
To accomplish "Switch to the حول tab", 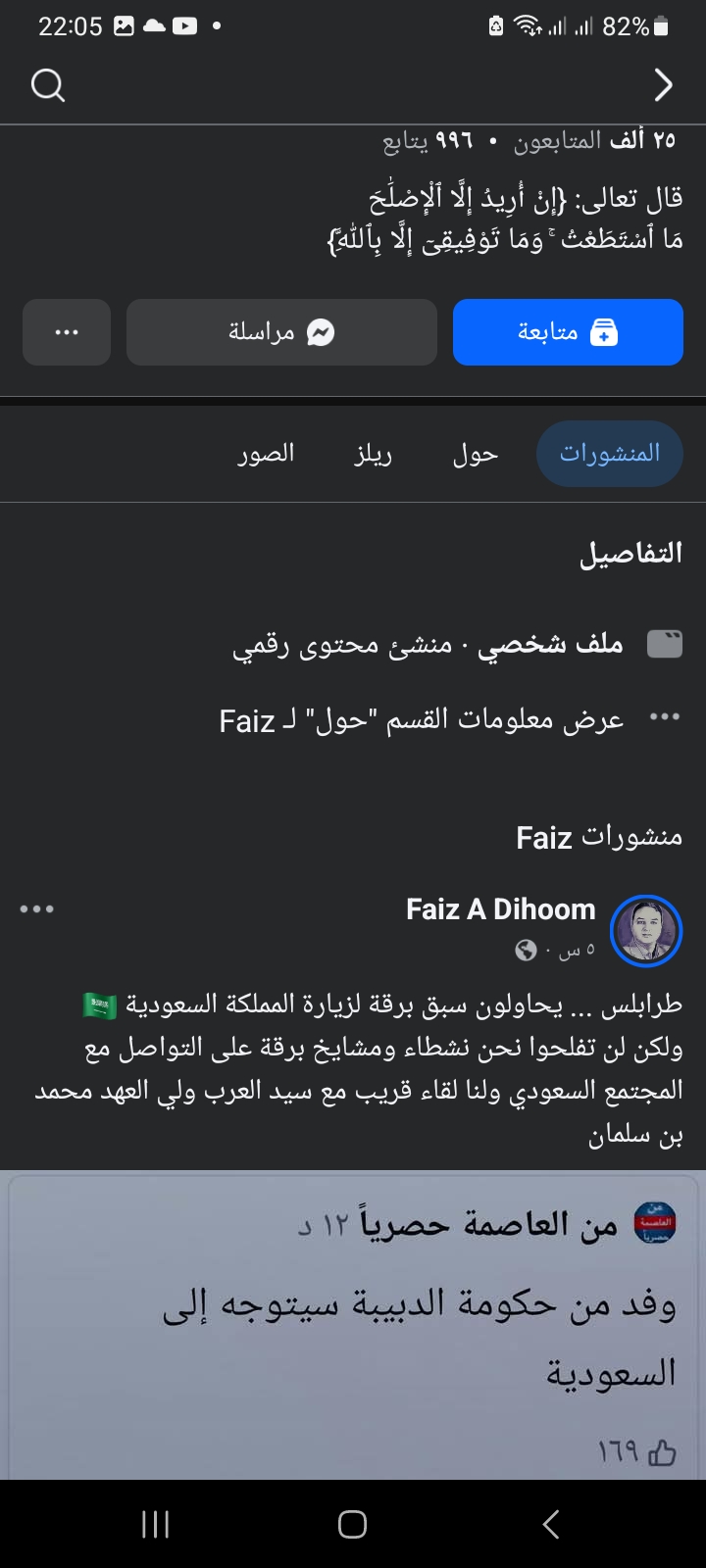I will pos(476,454).
